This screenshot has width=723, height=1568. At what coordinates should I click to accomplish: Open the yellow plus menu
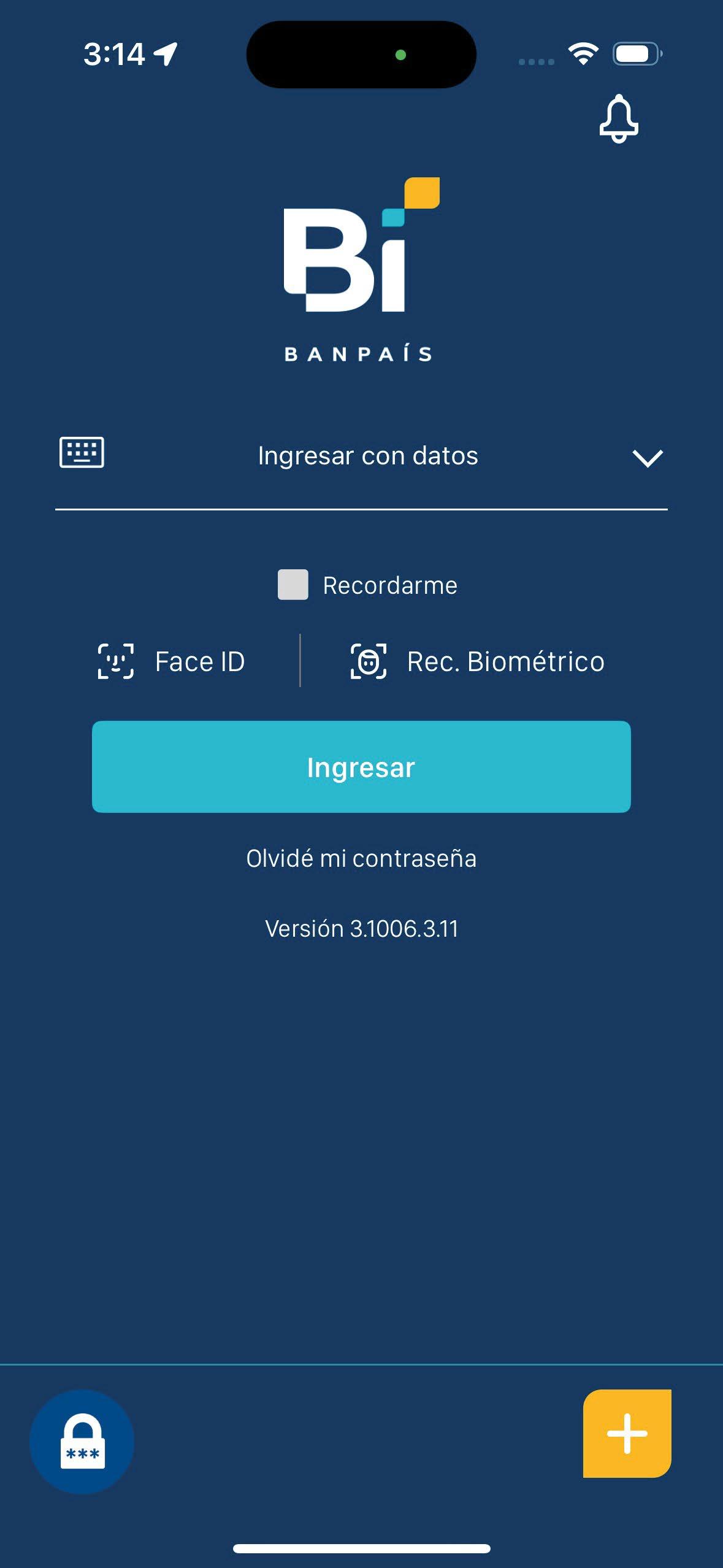627,1434
